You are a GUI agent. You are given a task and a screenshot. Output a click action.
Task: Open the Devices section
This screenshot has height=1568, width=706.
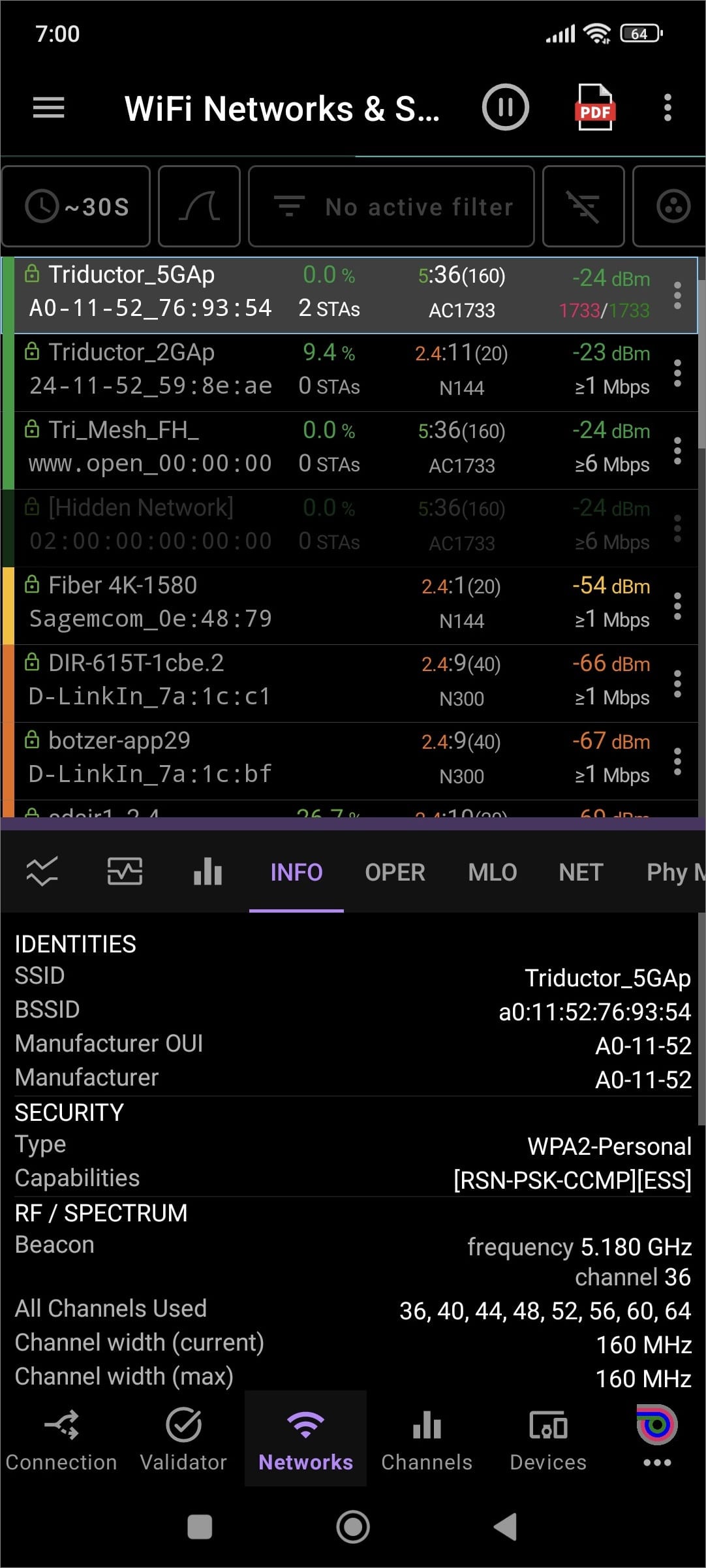click(548, 1439)
